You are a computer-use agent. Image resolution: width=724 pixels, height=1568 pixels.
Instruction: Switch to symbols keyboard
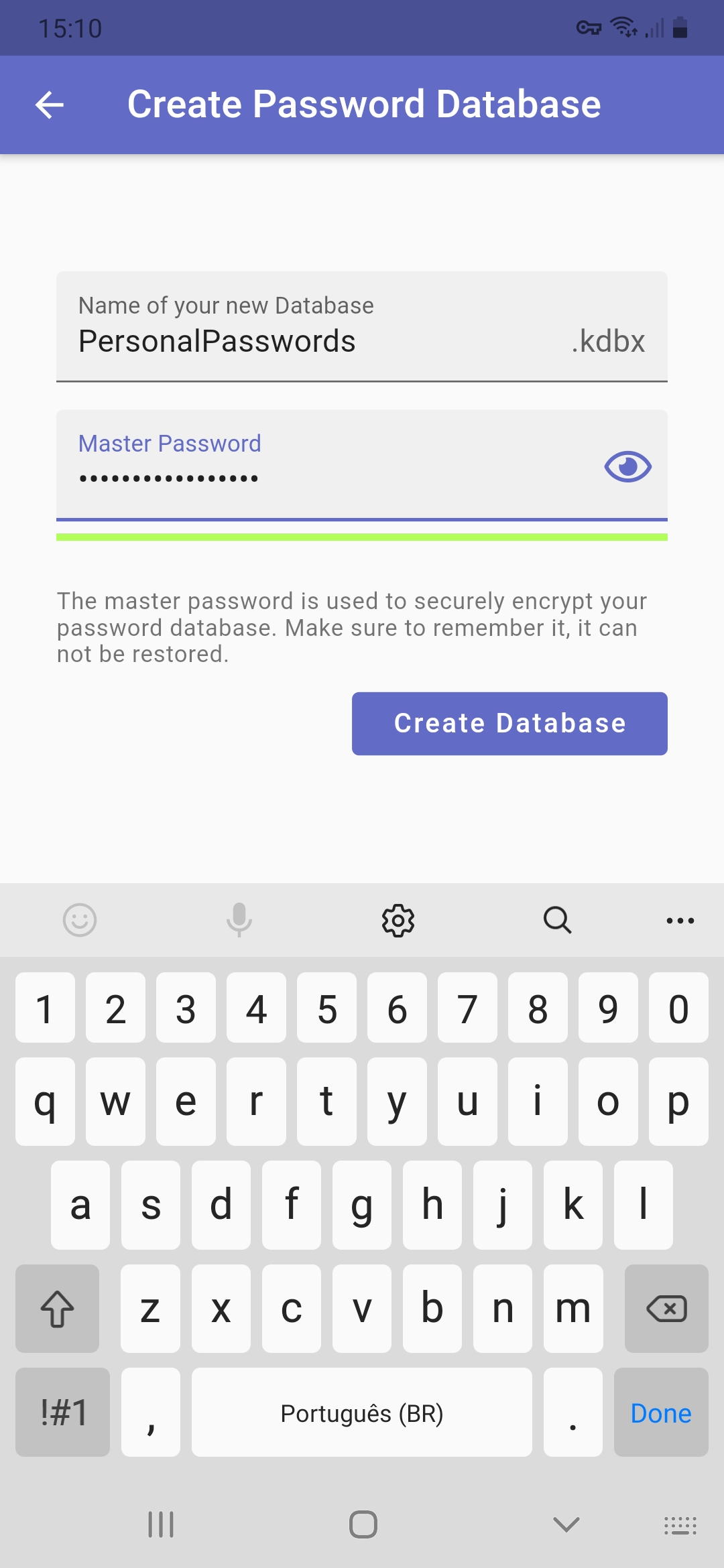pos(63,1413)
